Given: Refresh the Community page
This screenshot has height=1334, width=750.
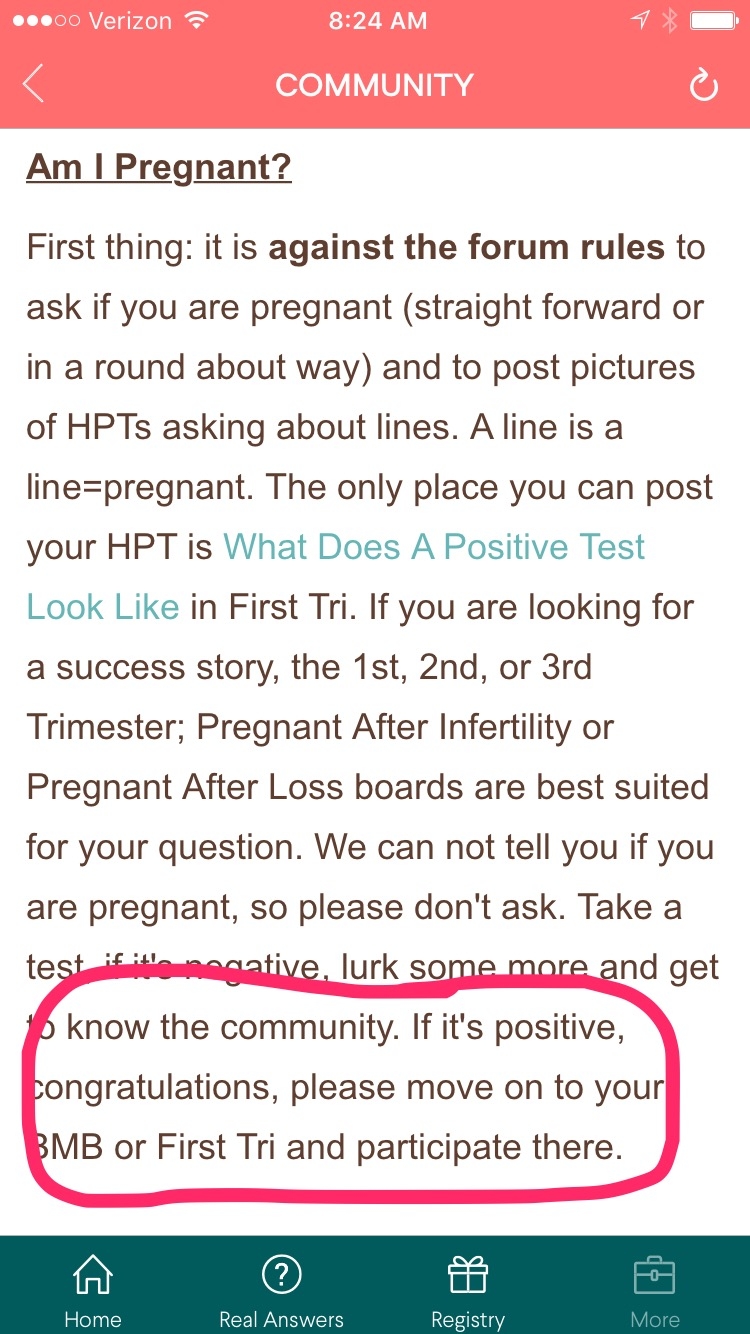Looking at the screenshot, I should tap(703, 86).
